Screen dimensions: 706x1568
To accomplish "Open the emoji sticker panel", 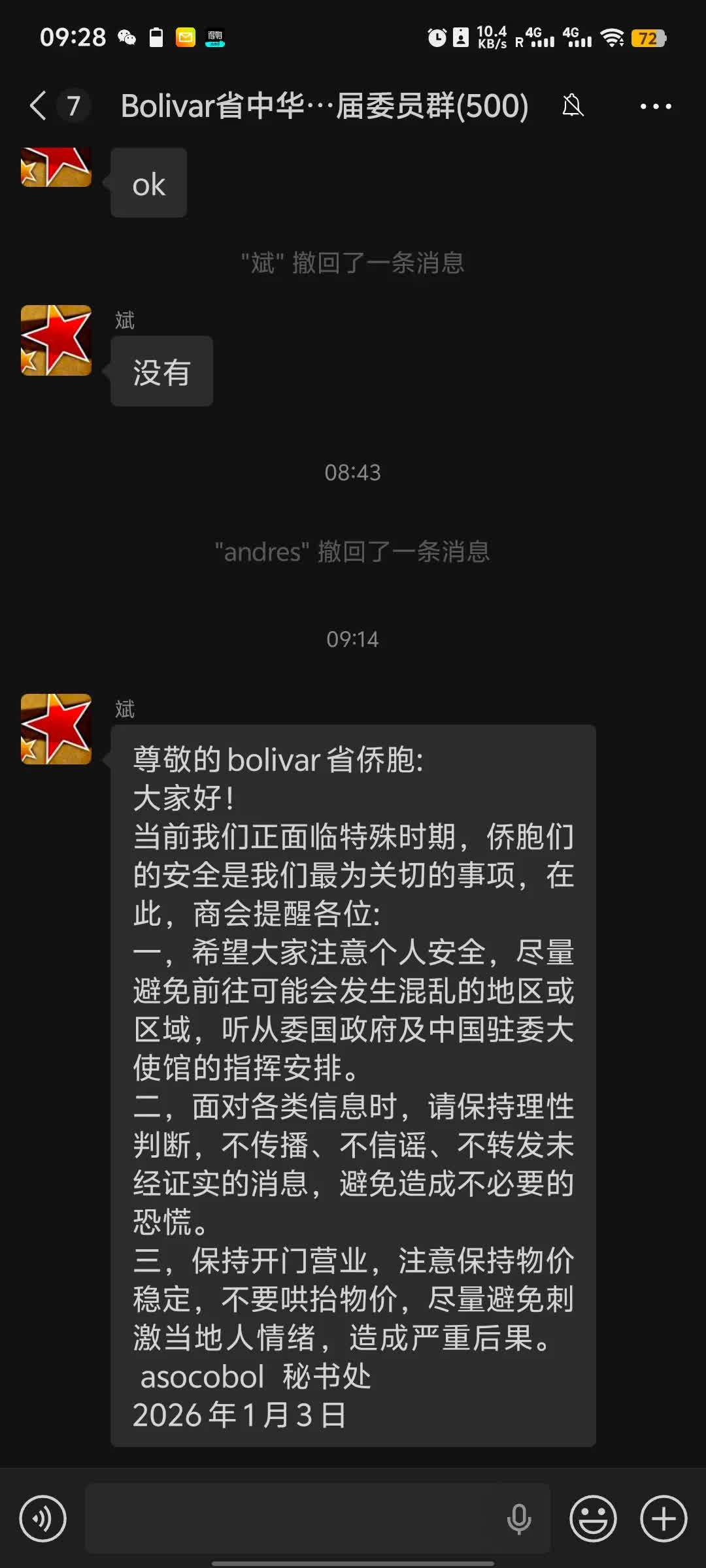I will (593, 1519).
